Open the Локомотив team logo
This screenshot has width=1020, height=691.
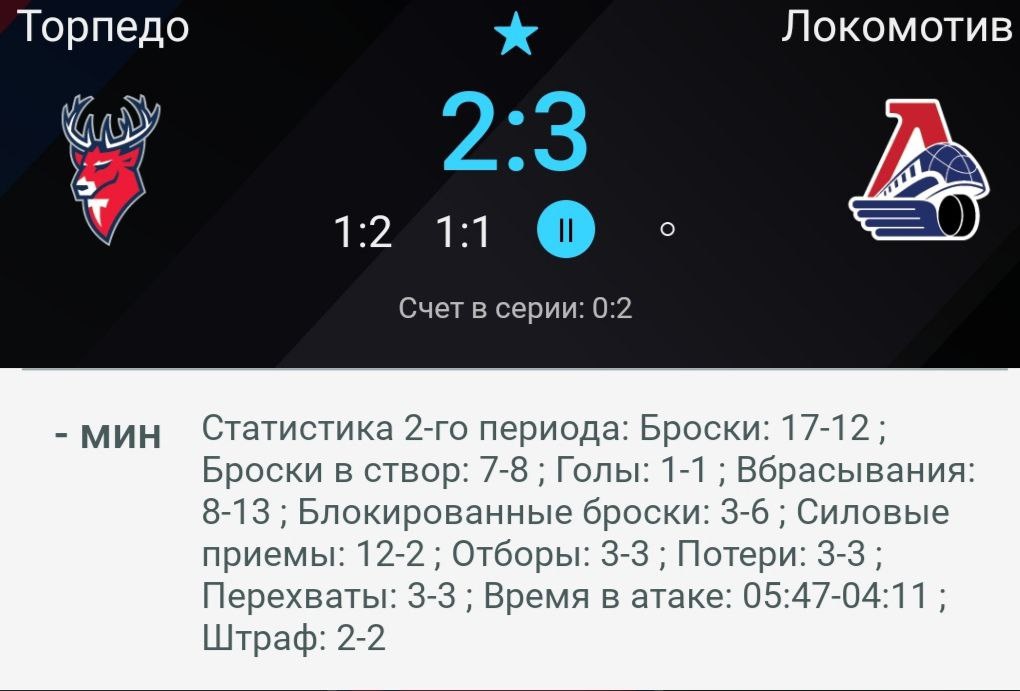point(918,170)
